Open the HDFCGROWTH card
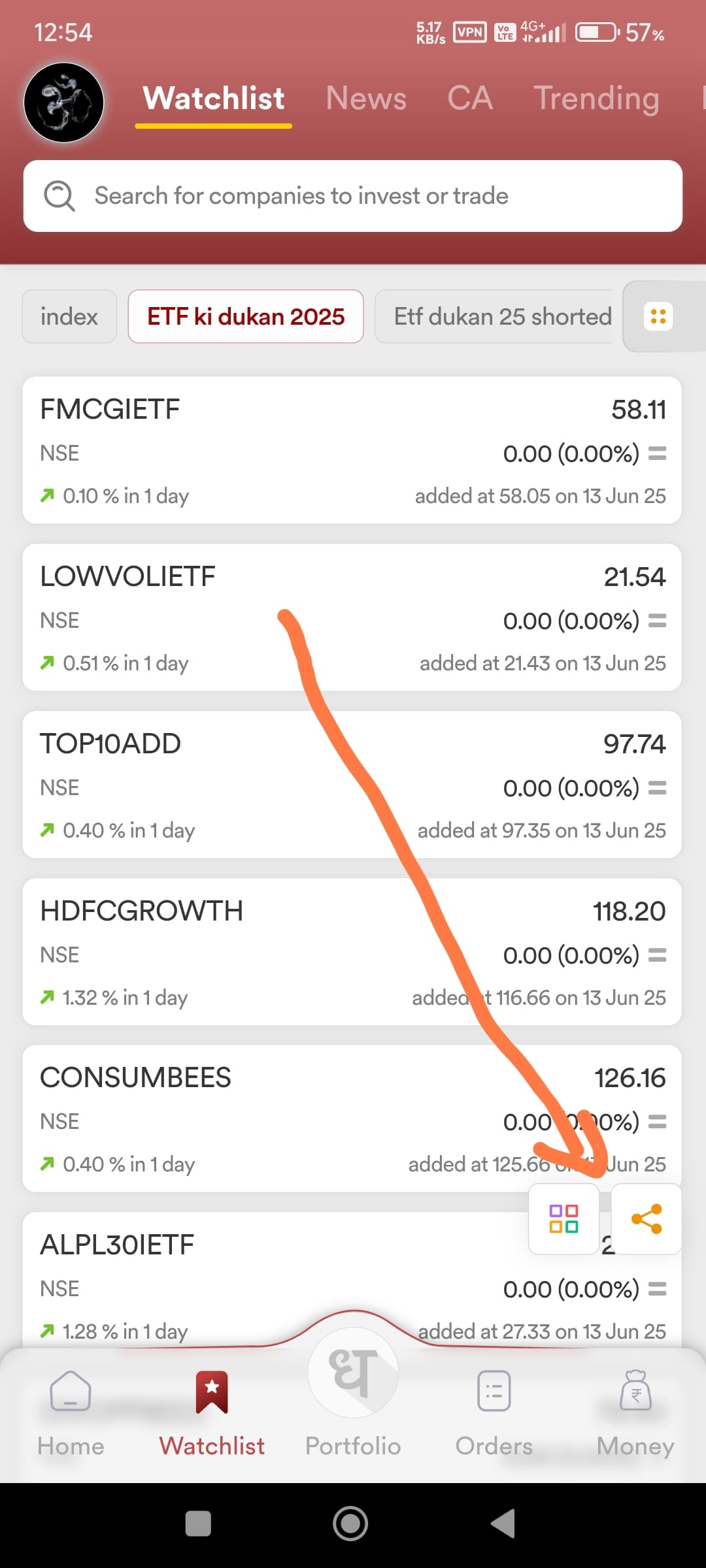 point(352,952)
